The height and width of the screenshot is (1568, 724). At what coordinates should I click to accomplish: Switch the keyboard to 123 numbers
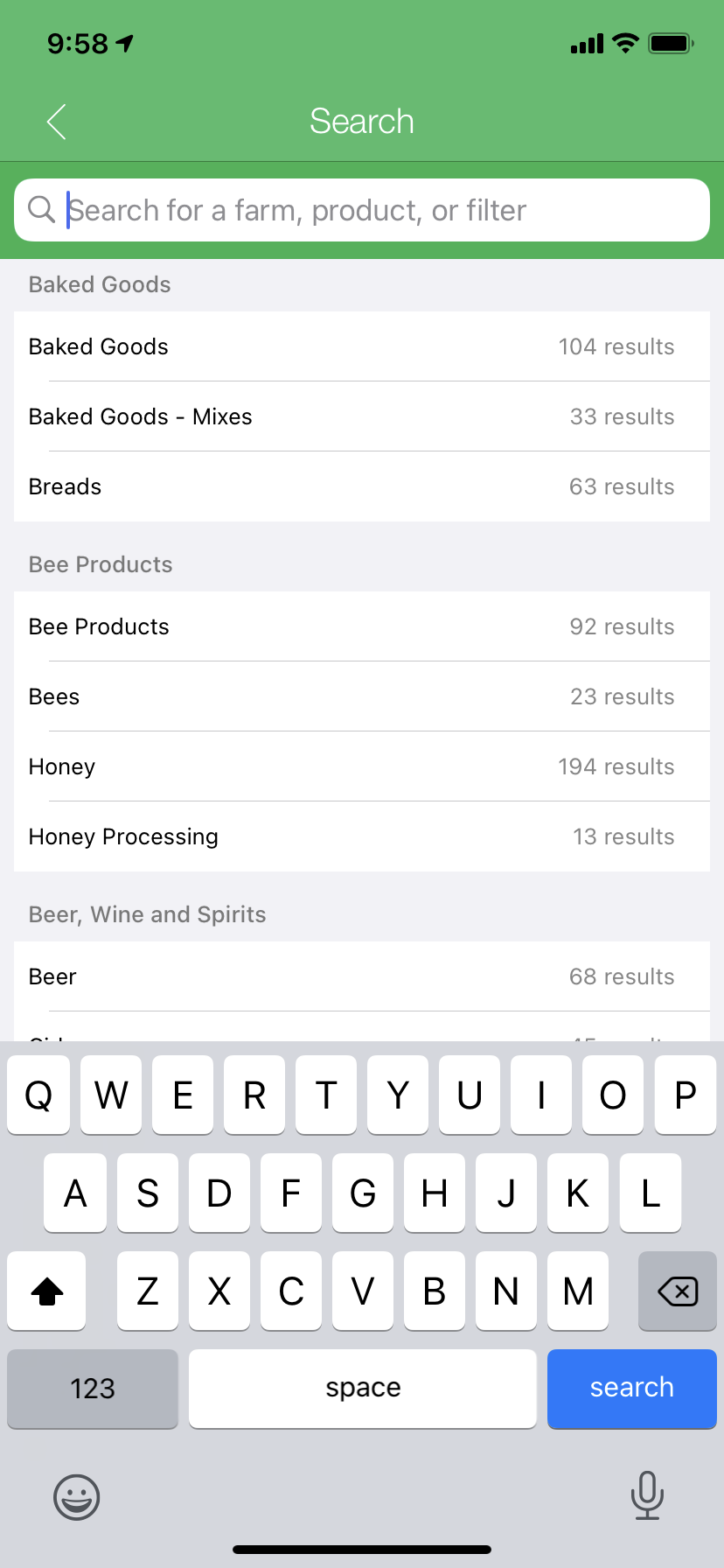93,1389
